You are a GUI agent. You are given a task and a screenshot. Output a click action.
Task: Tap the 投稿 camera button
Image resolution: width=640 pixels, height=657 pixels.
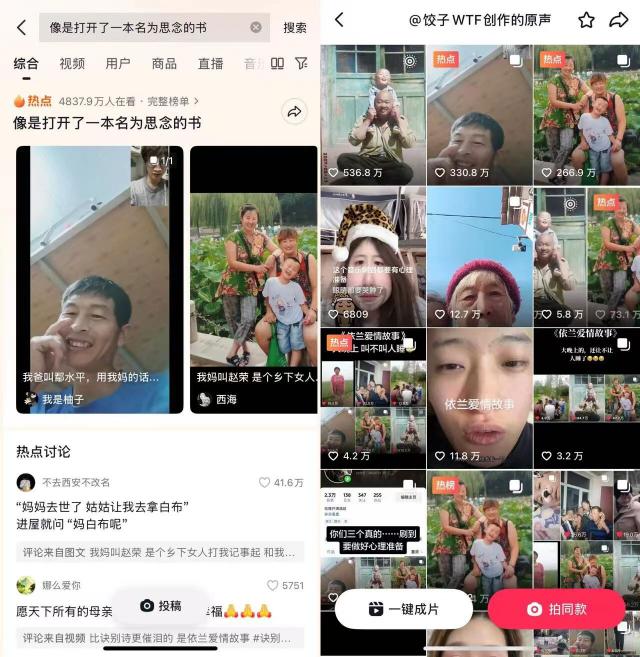tap(161, 606)
